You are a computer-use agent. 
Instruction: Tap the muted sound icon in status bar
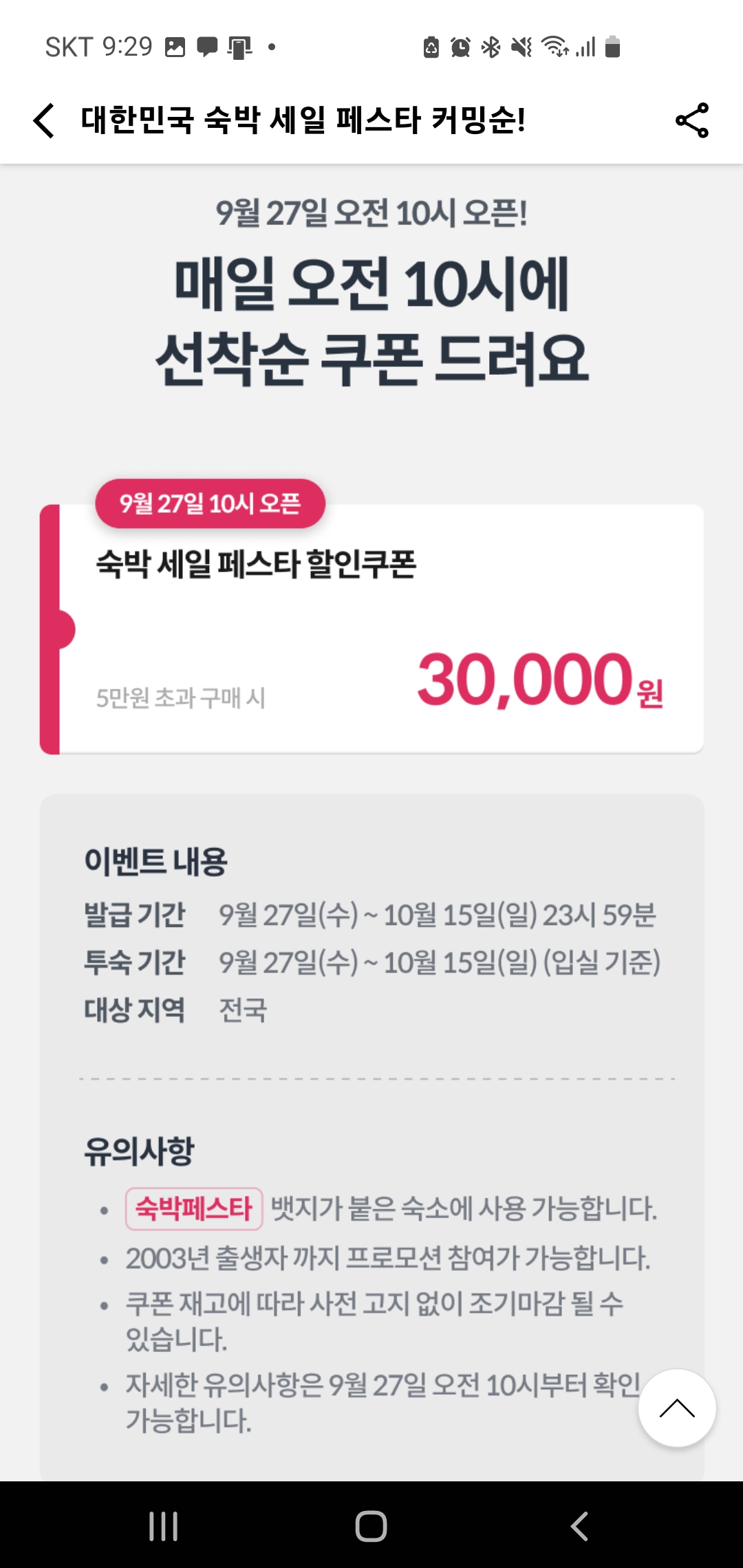521,47
